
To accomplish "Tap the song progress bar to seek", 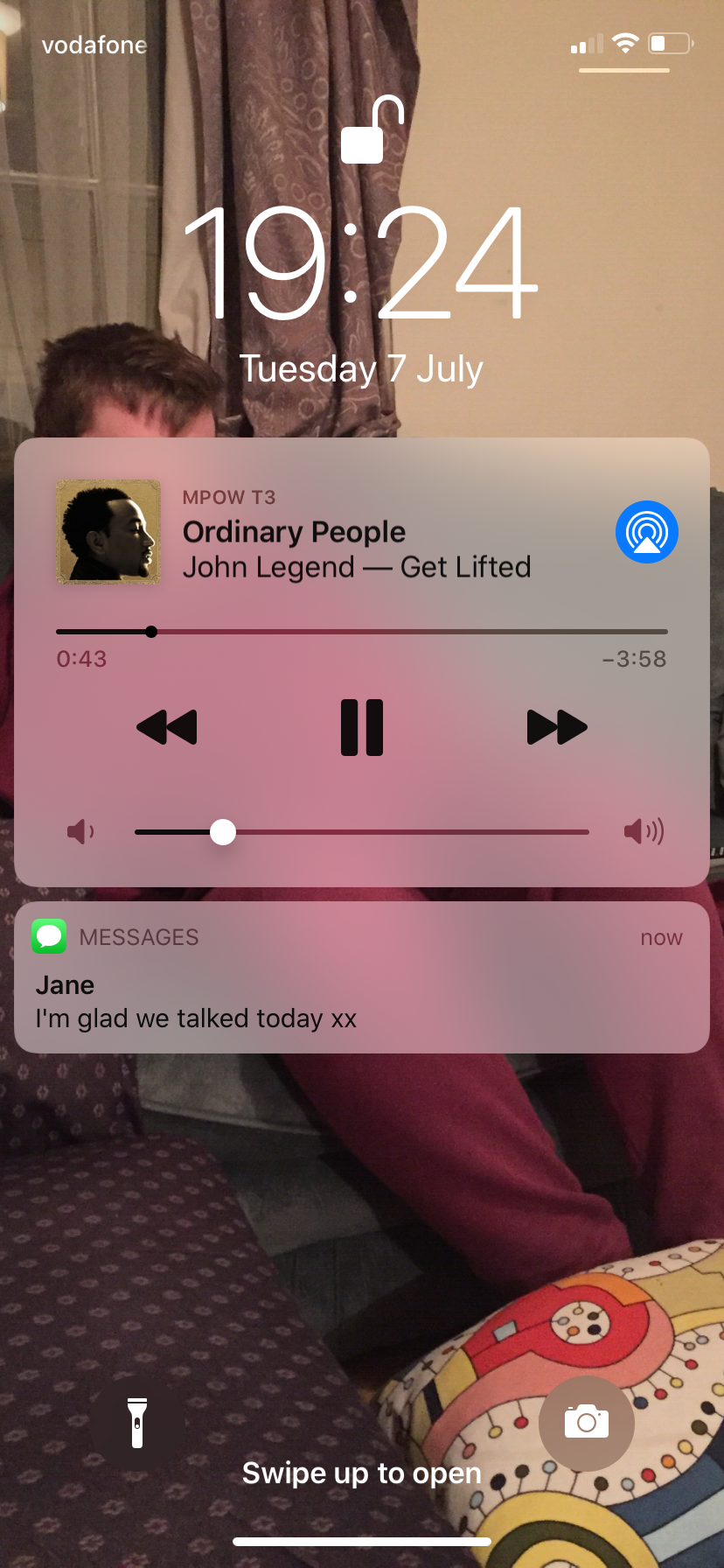I will (x=362, y=631).
